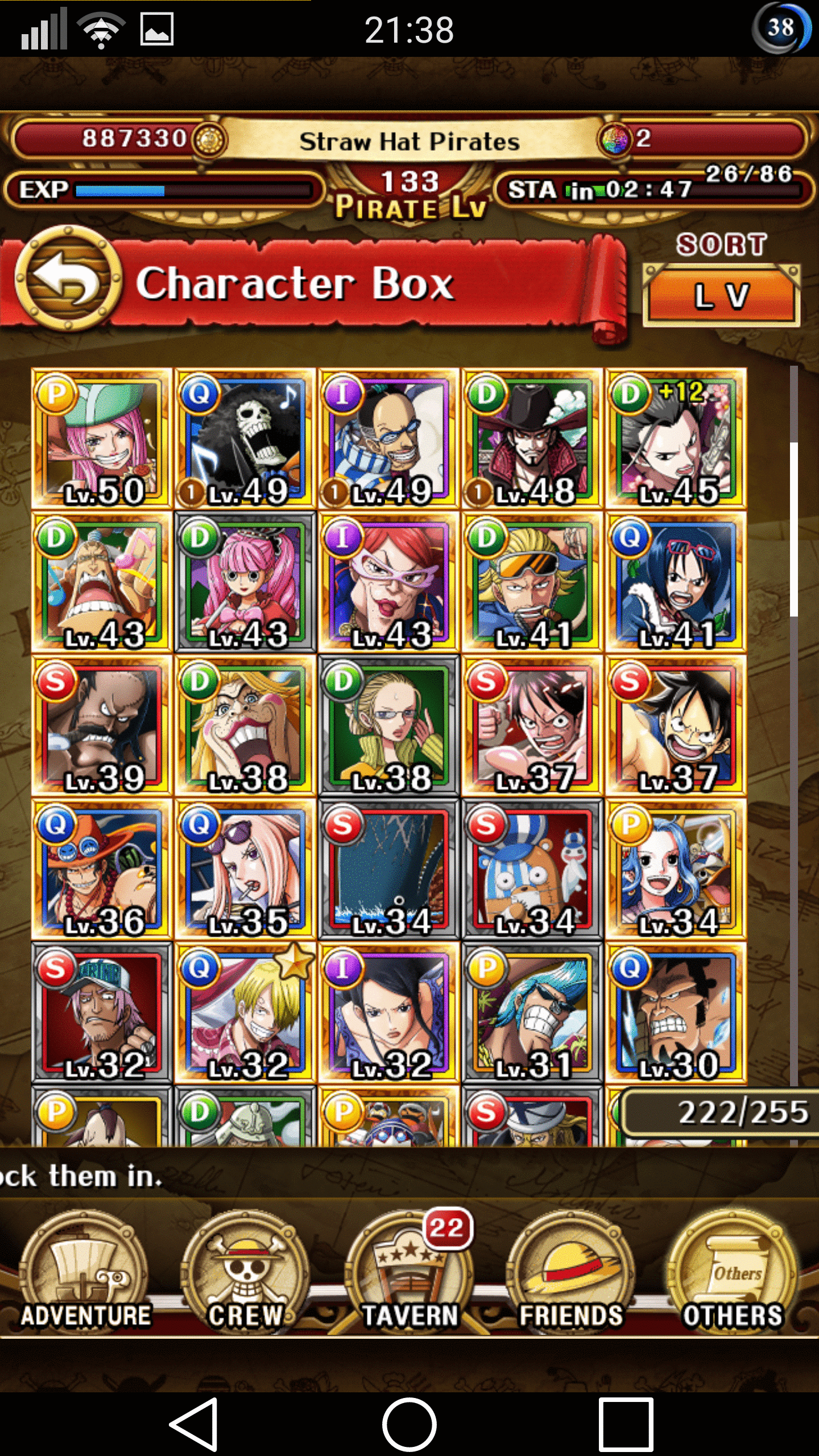Open recent apps from navigation bar
The image size is (819, 1456).
pyautogui.click(x=626, y=1425)
